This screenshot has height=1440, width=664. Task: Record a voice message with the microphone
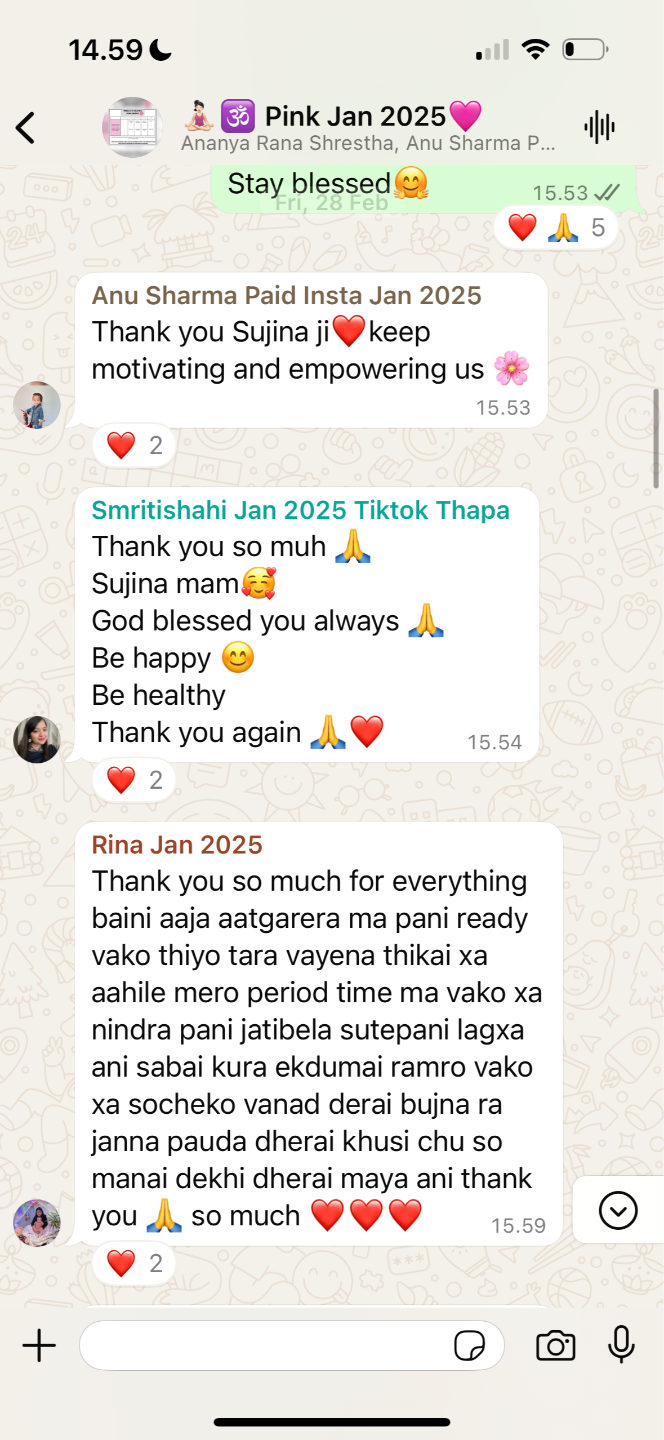tap(621, 1345)
